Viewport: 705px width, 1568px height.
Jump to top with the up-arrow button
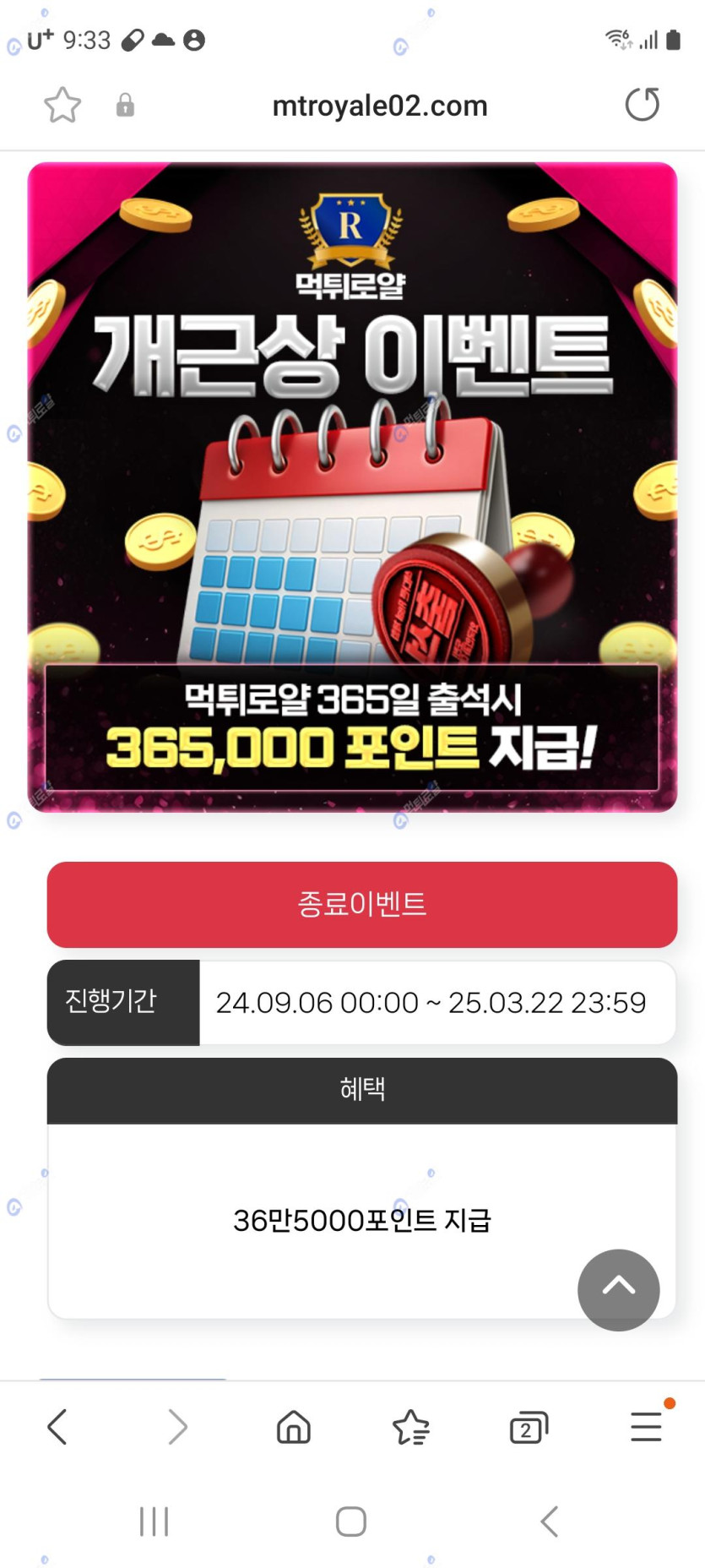(618, 1289)
